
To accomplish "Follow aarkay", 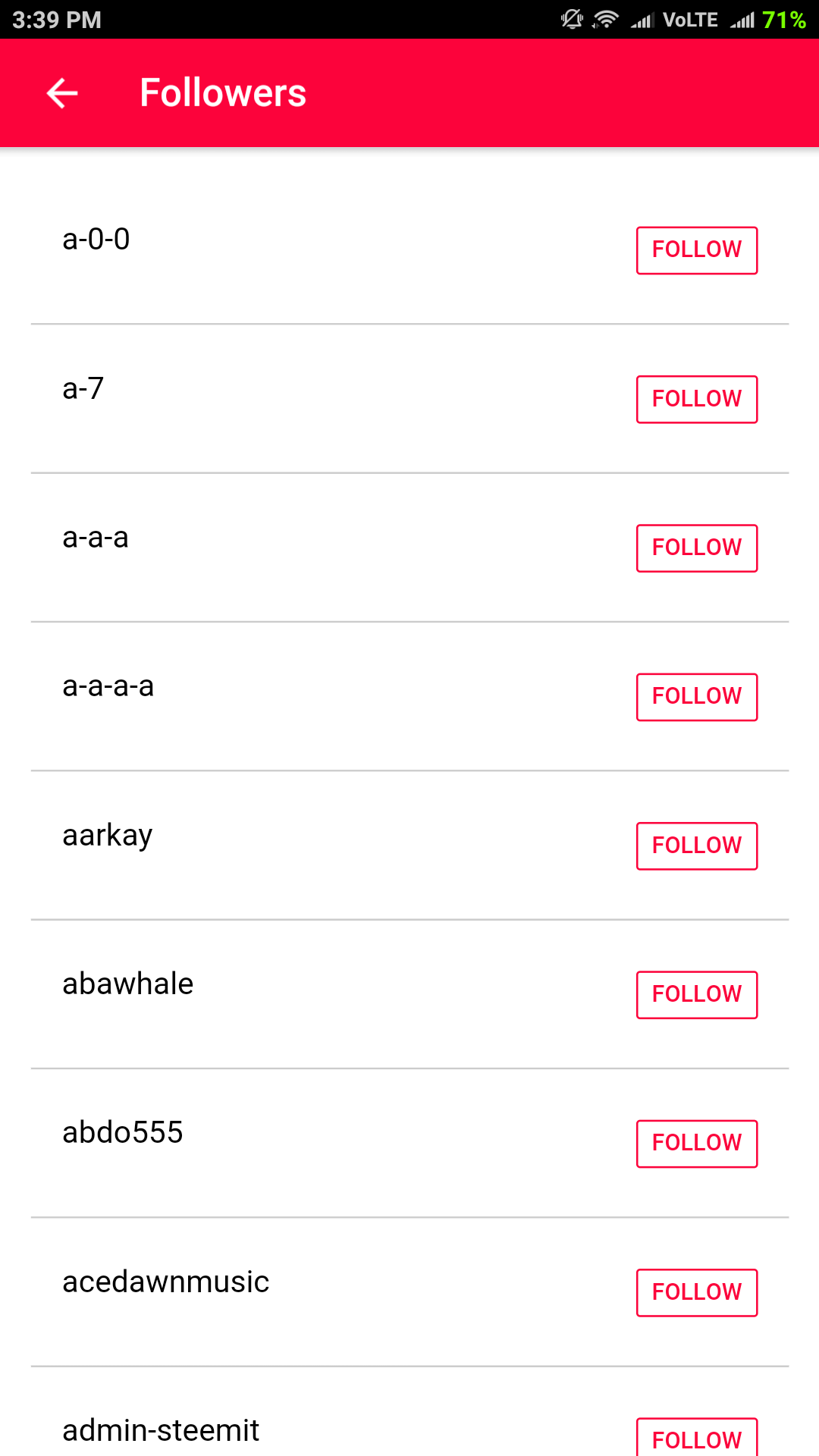I will click(x=697, y=846).
